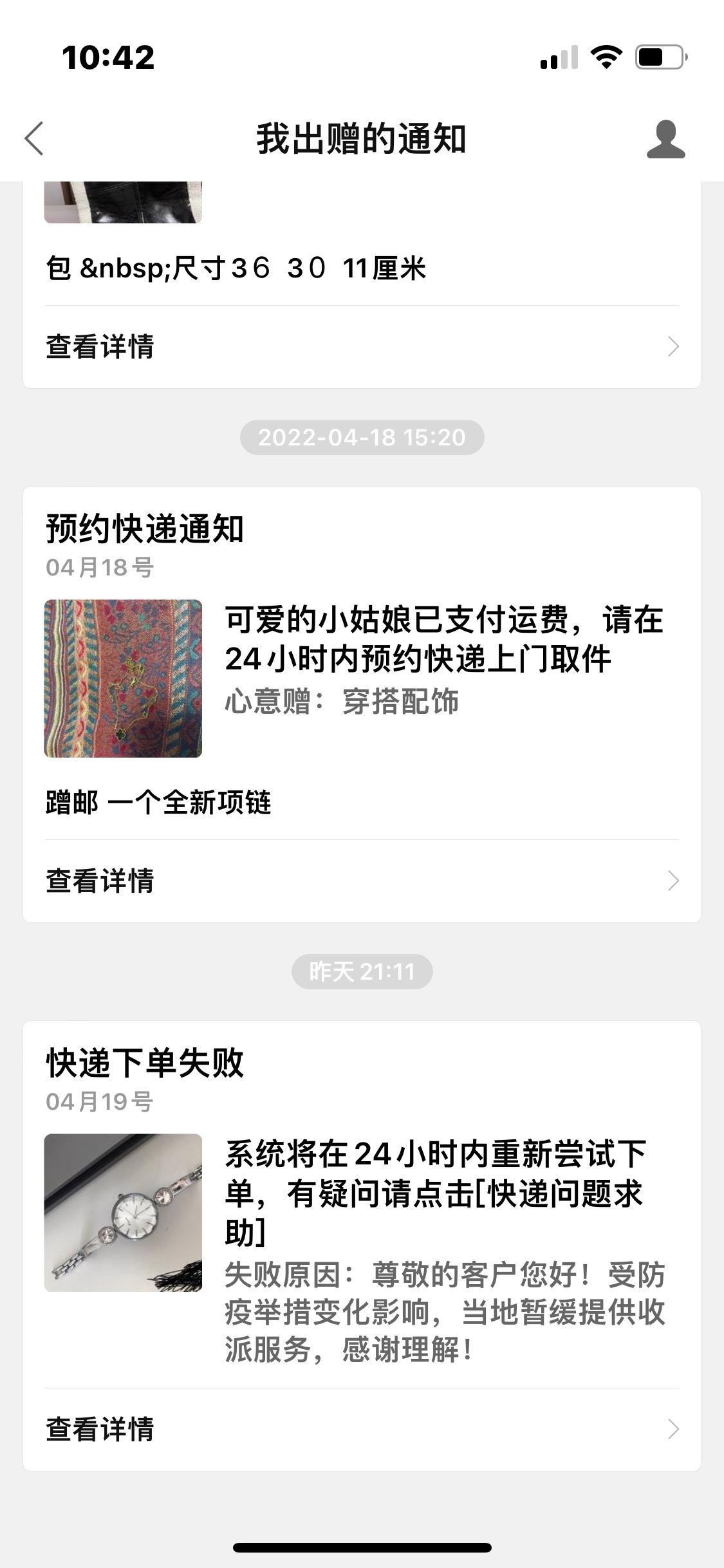Tap 查看详情 under 预约快递通知
The image size is (724, 1568).
coord(360,881)
